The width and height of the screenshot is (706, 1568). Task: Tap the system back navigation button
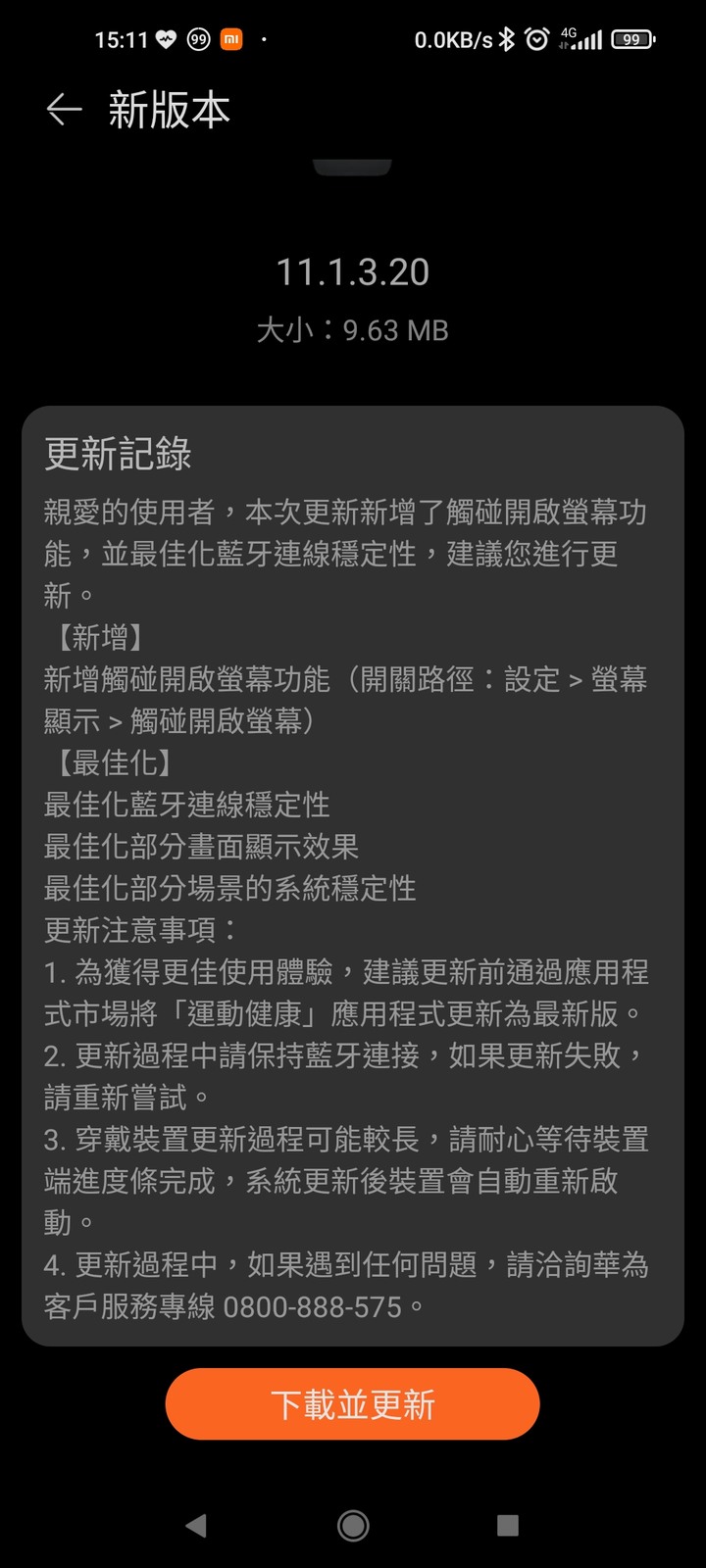pyautogui.click(x=196, y=1525)
